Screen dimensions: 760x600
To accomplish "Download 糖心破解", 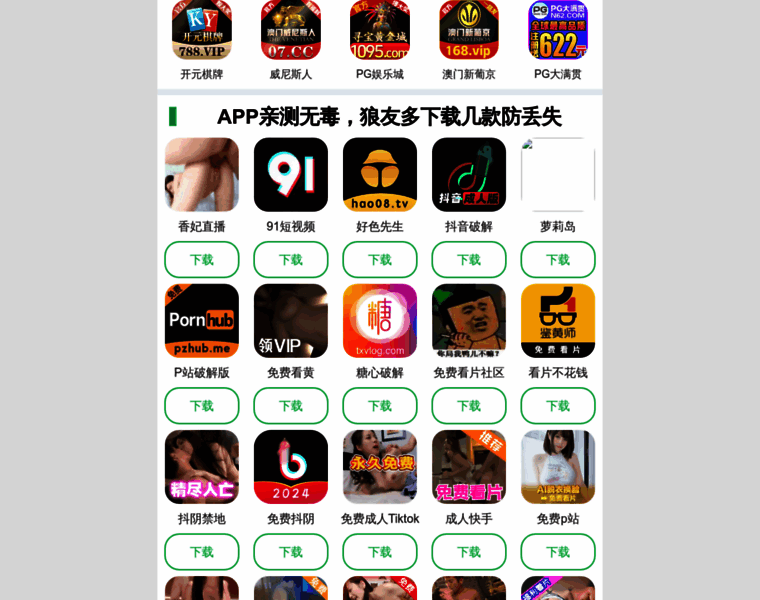I will [x=380, y=406].
